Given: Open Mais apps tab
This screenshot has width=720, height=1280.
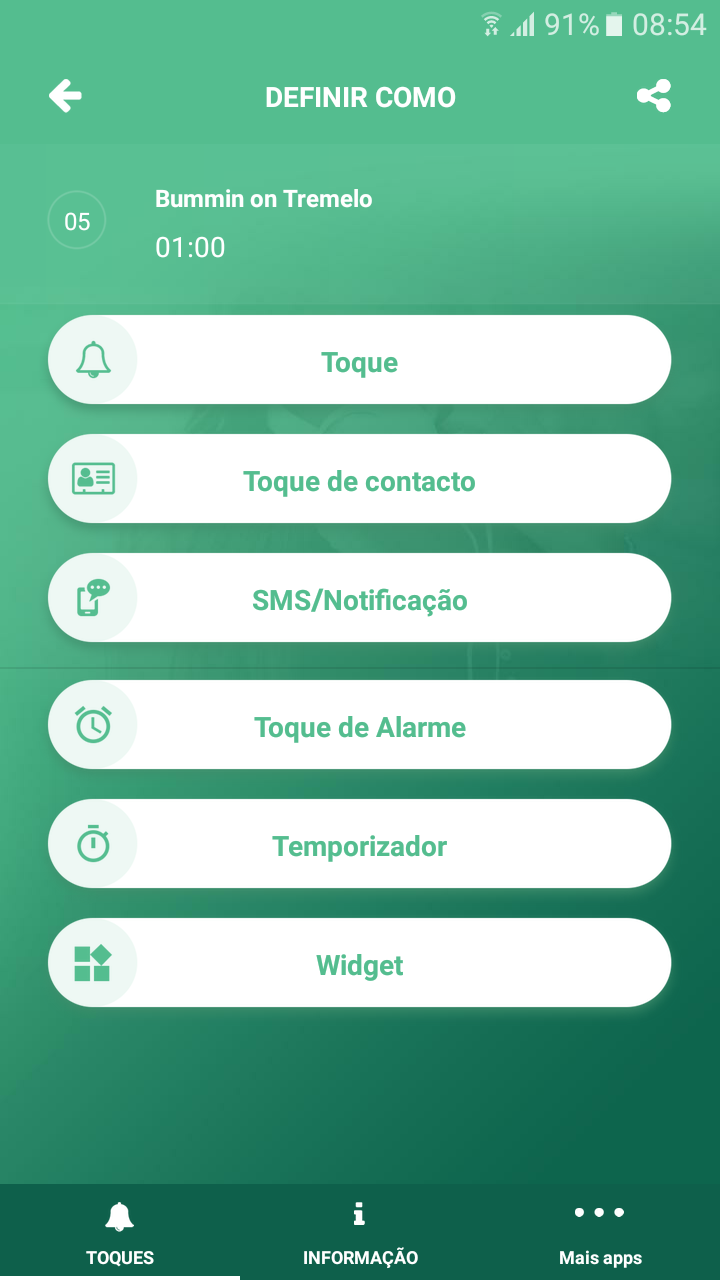Looking at the screenshot, I should pos(600,1232).
